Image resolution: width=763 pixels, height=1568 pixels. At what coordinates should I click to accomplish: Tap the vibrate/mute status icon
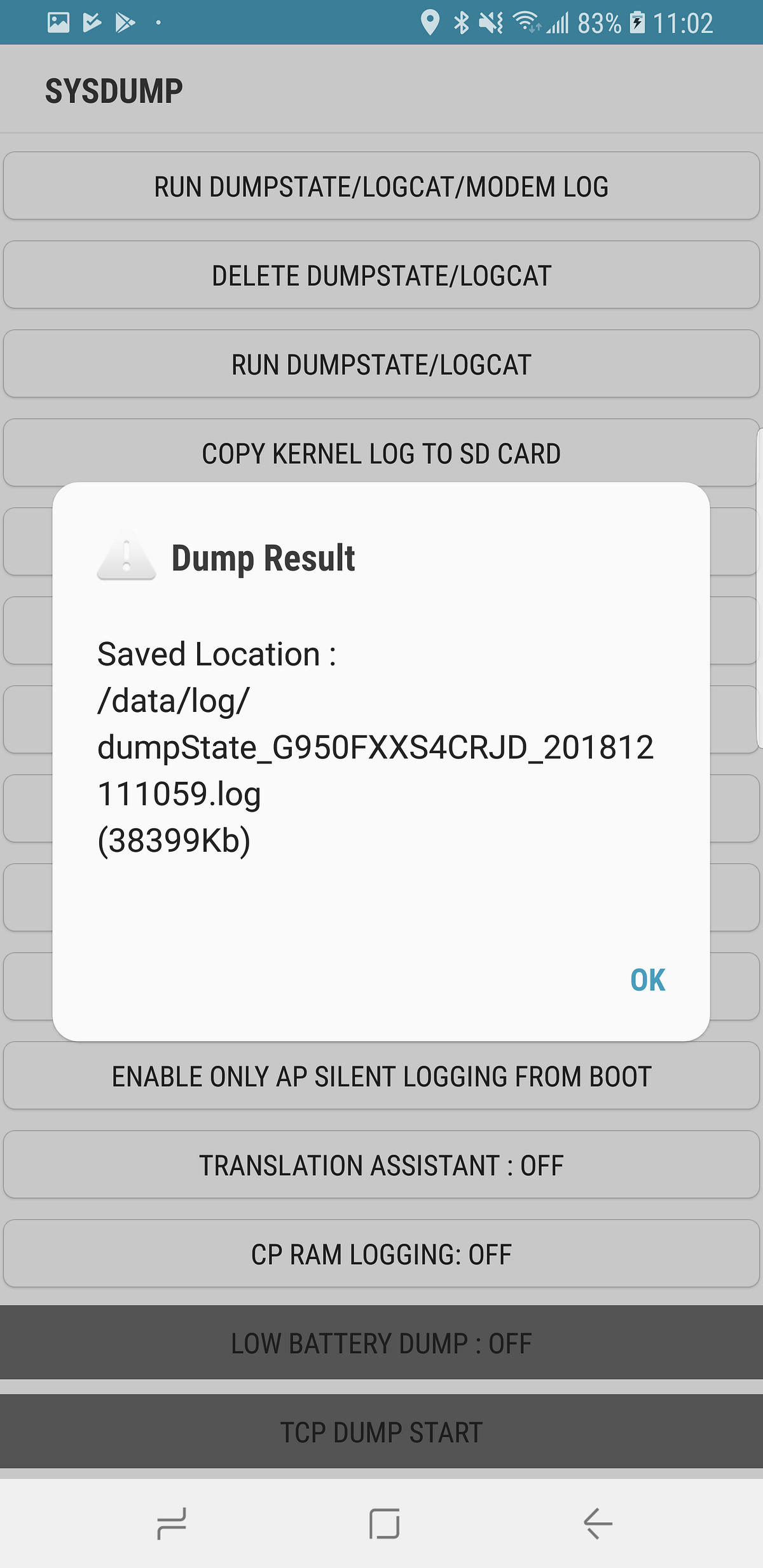491,23
